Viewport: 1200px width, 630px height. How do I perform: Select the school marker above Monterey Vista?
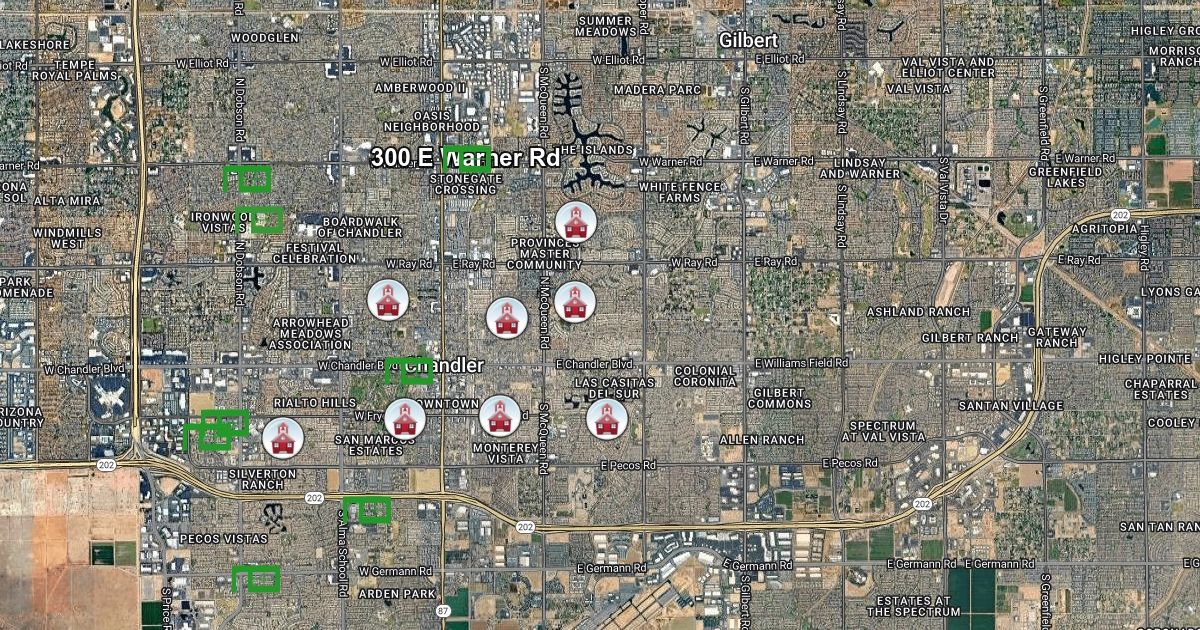[499, 416]
